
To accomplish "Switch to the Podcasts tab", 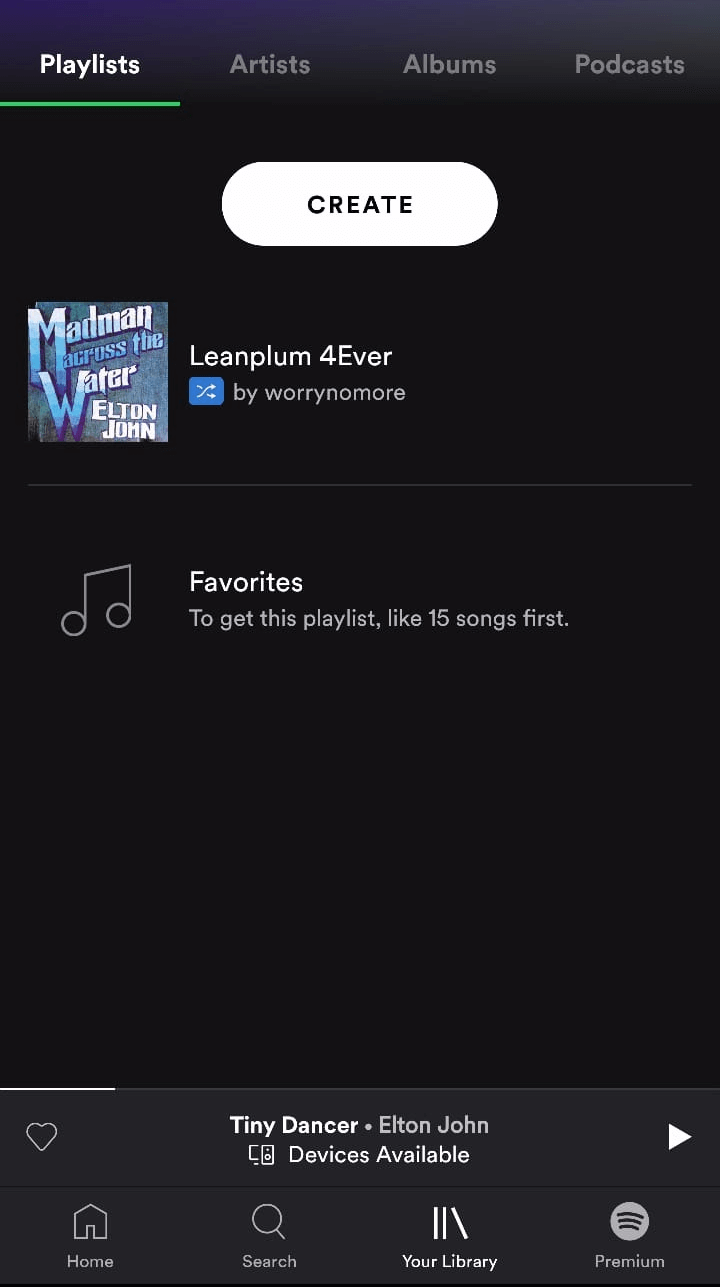I will (629, 65).
